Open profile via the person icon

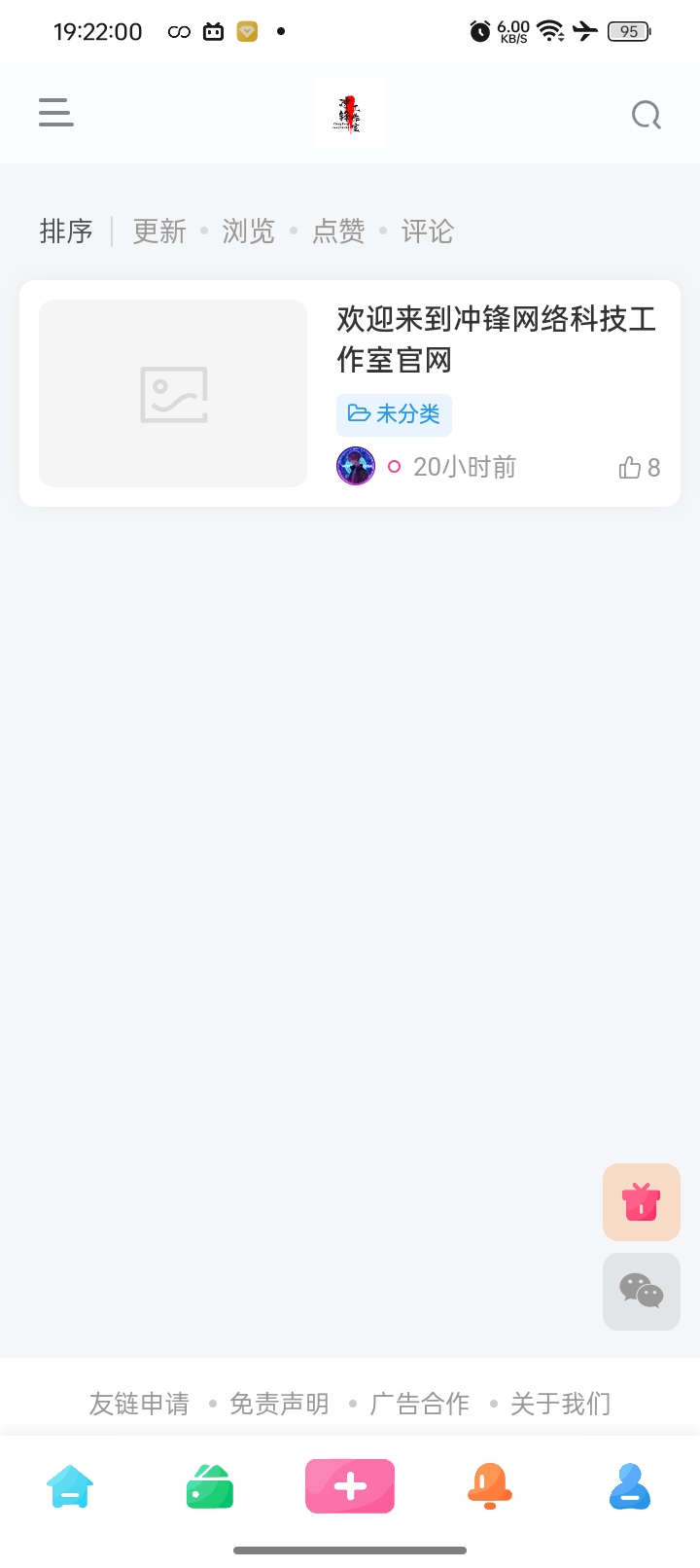click(x=629, y=1485)
